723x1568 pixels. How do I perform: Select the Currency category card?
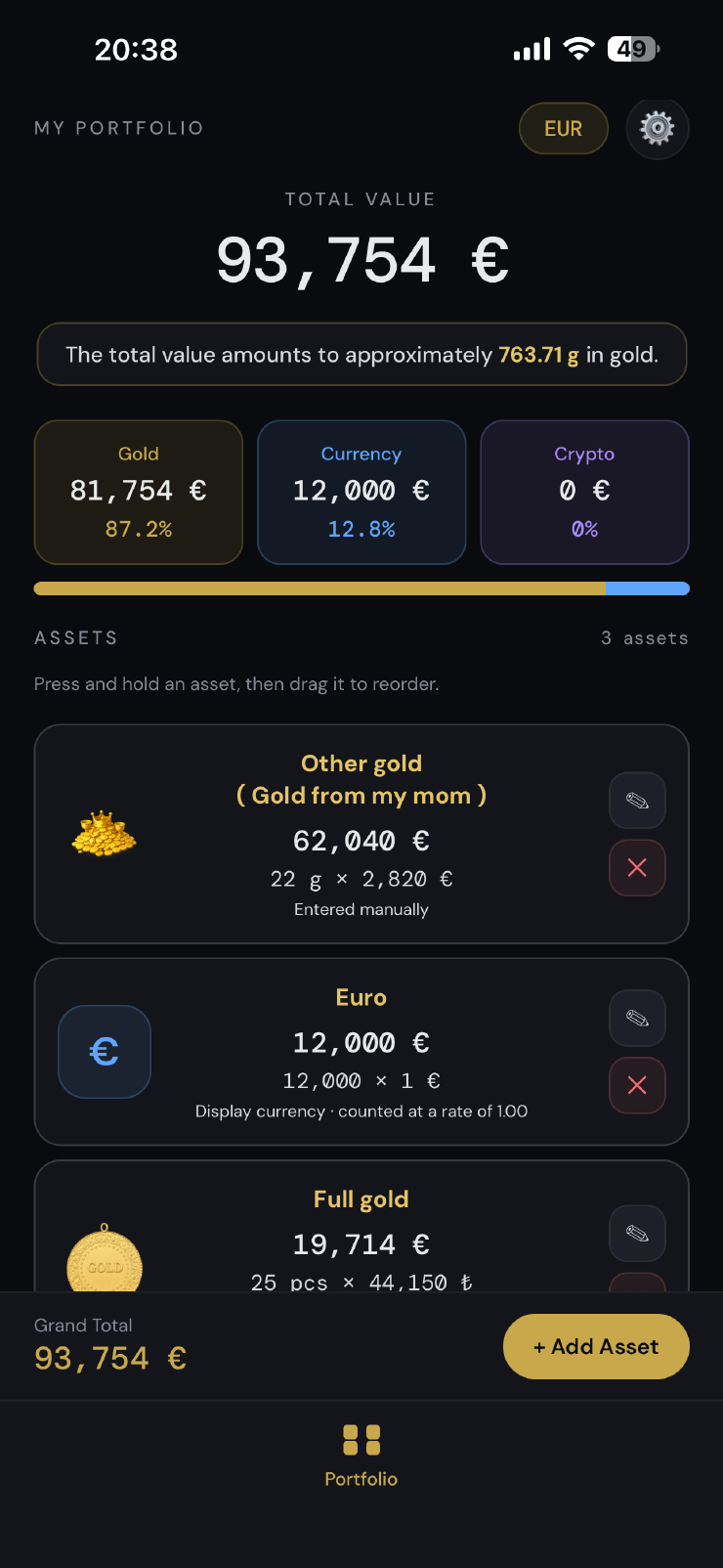[x=361, y=492]
